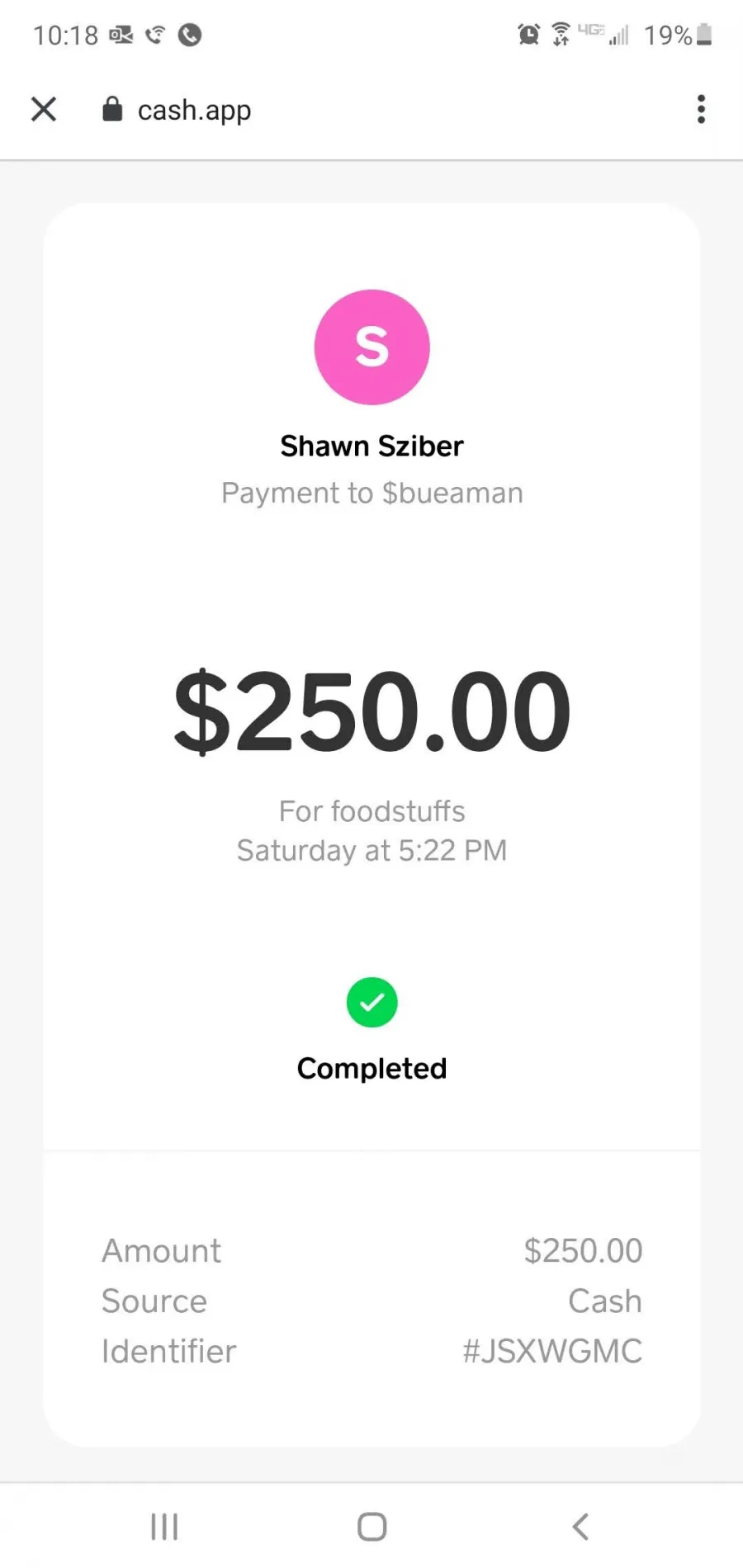743x1568 pixels.
Task: Open recent apps from navigation bar
Action: (164, 1527)
